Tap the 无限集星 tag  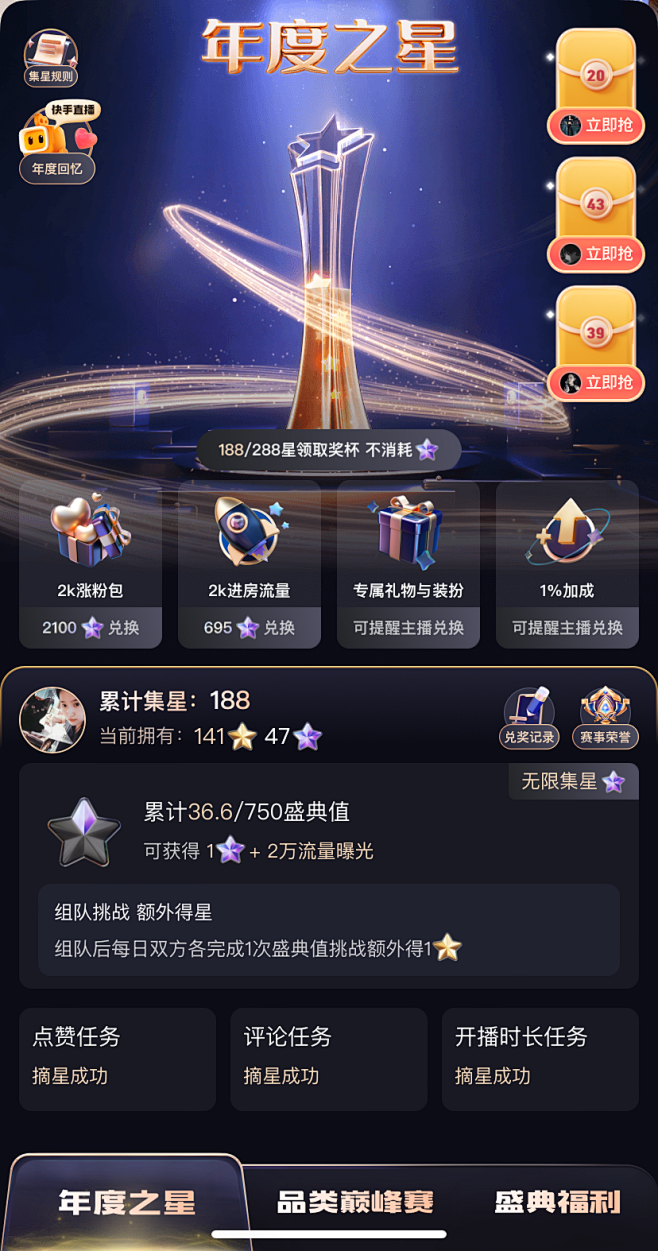(x=573, y=782)
